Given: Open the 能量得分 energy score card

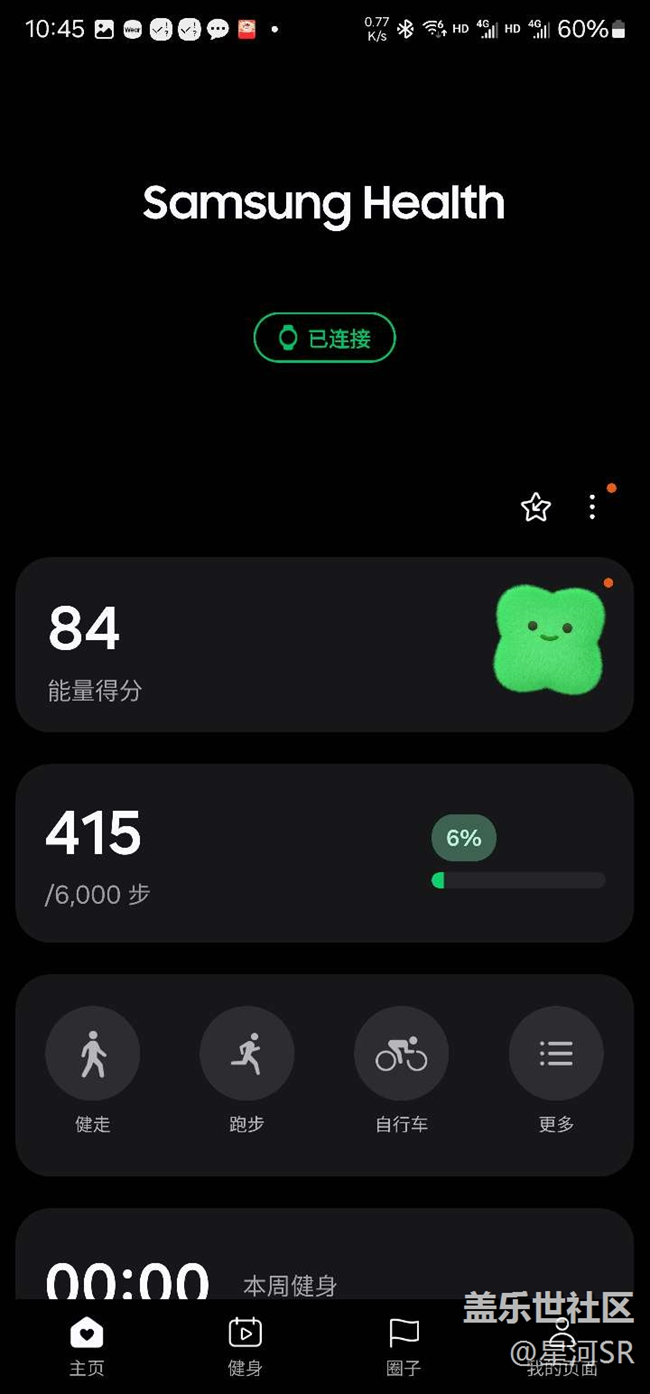Looking at the screenshot, I should [x=324, y=645].
